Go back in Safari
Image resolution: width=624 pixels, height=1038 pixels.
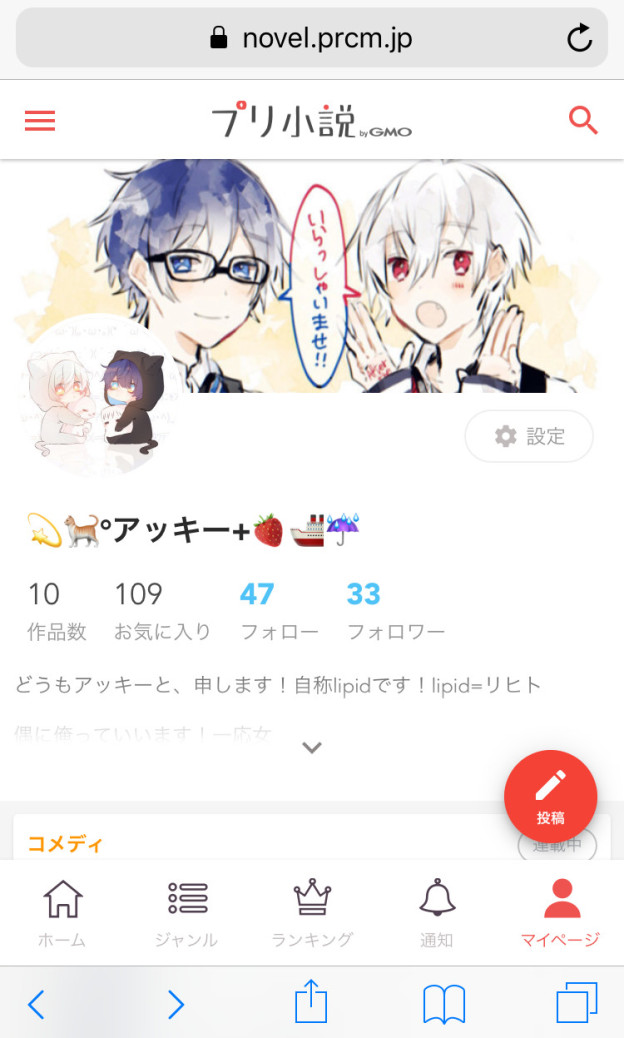[36, 1003]
